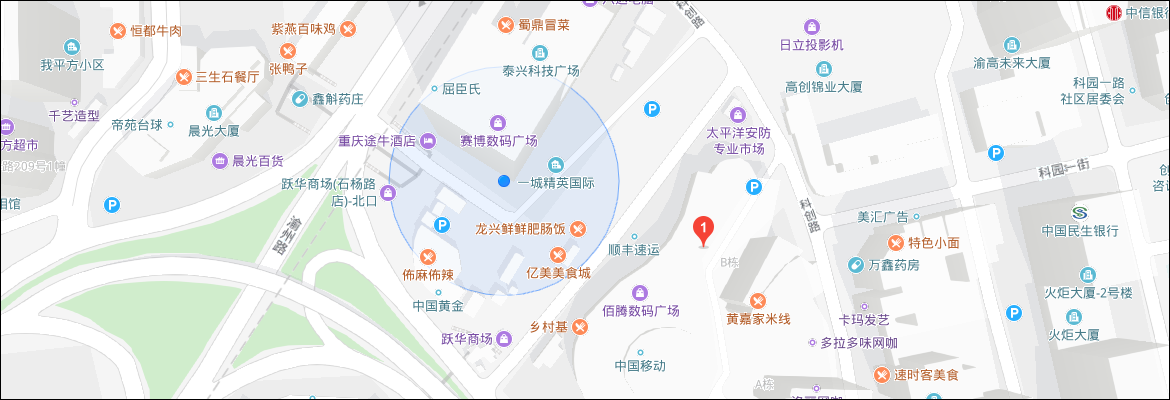Select the blue current location dot

click(x=504, y=181)
